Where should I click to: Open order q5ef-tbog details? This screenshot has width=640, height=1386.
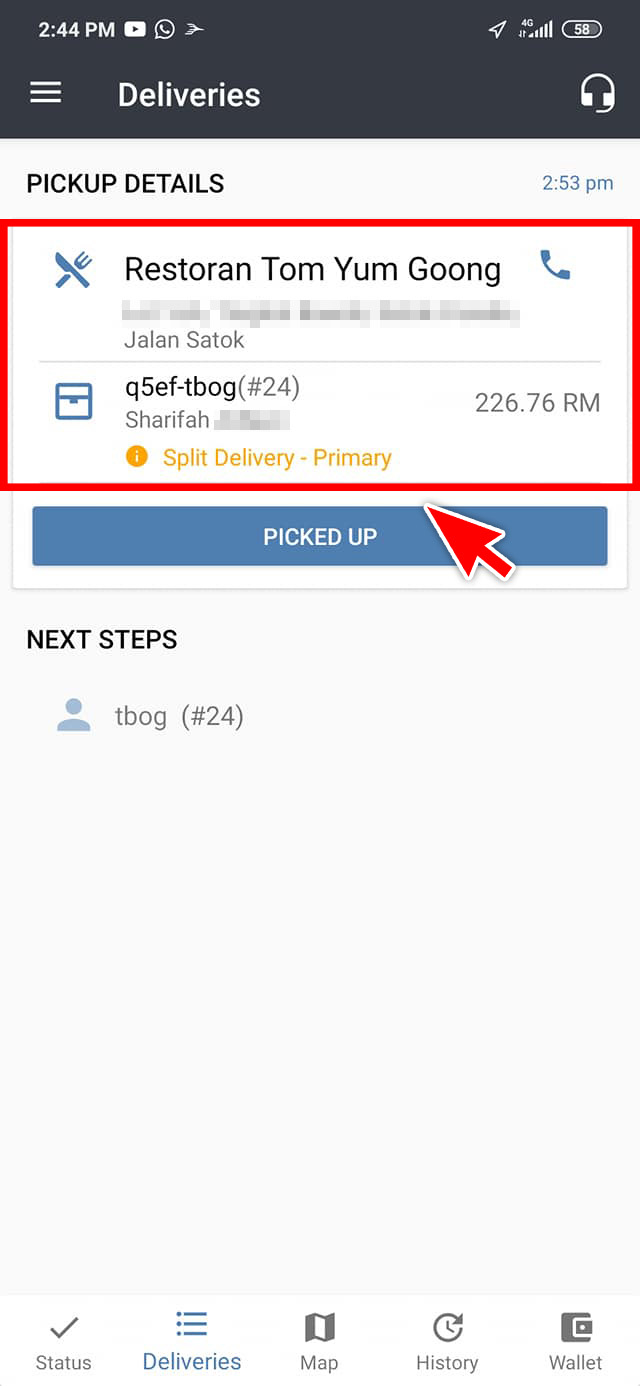[x=212, y=387]
